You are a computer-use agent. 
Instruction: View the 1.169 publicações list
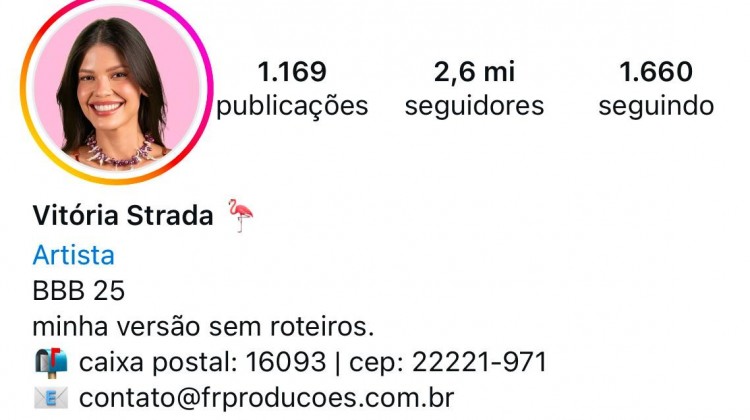click(x=292, y=89)
